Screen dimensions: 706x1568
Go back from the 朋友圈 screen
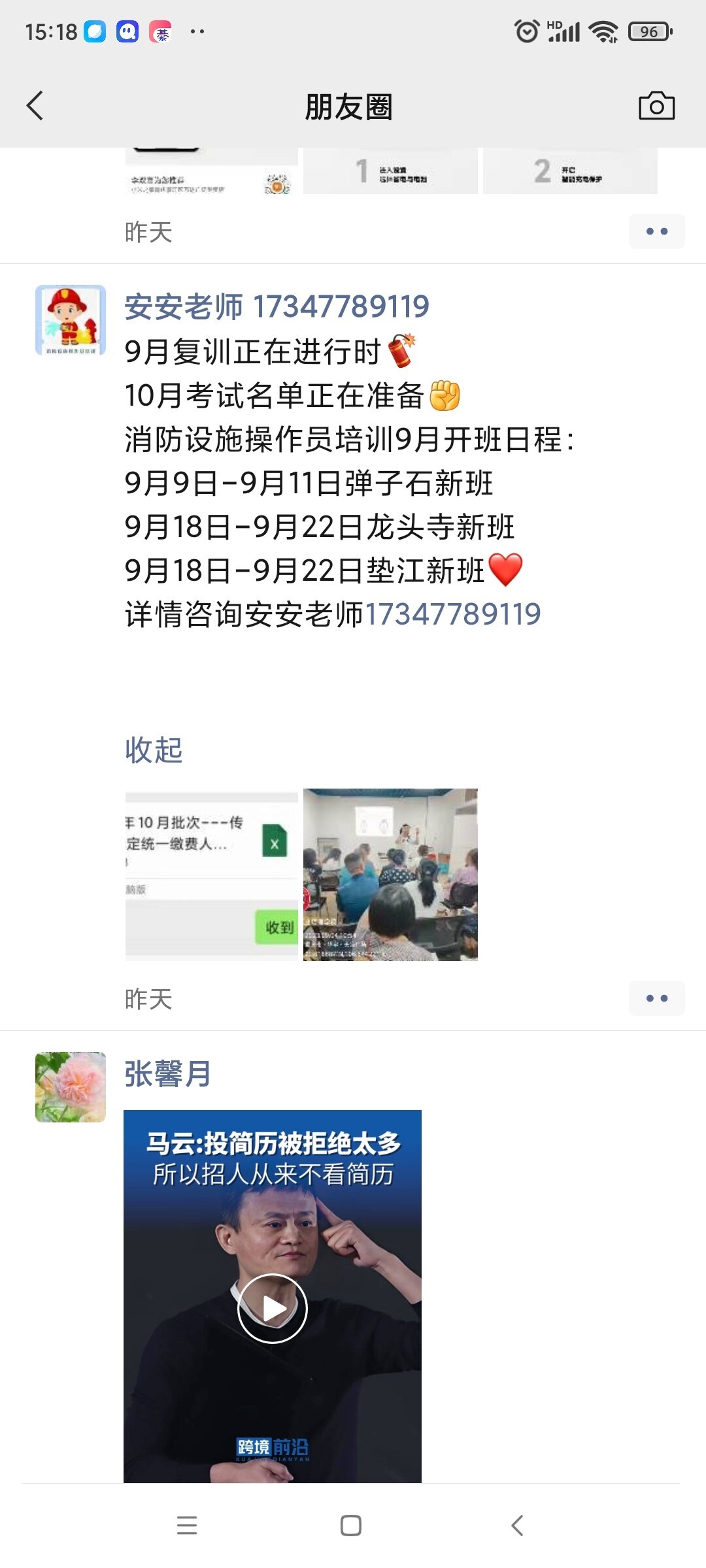[x=35, y=106]
